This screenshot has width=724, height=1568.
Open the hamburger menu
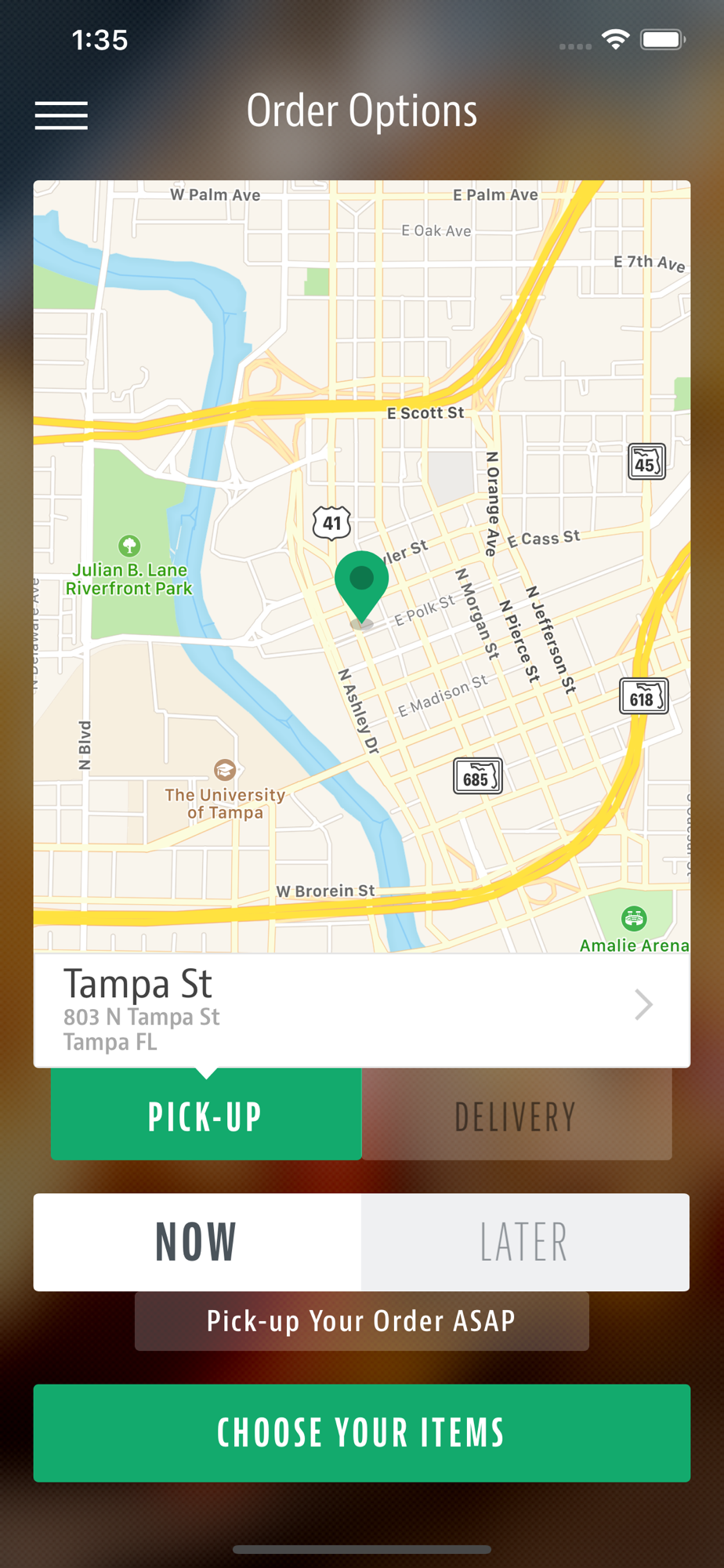coord(61,115)
